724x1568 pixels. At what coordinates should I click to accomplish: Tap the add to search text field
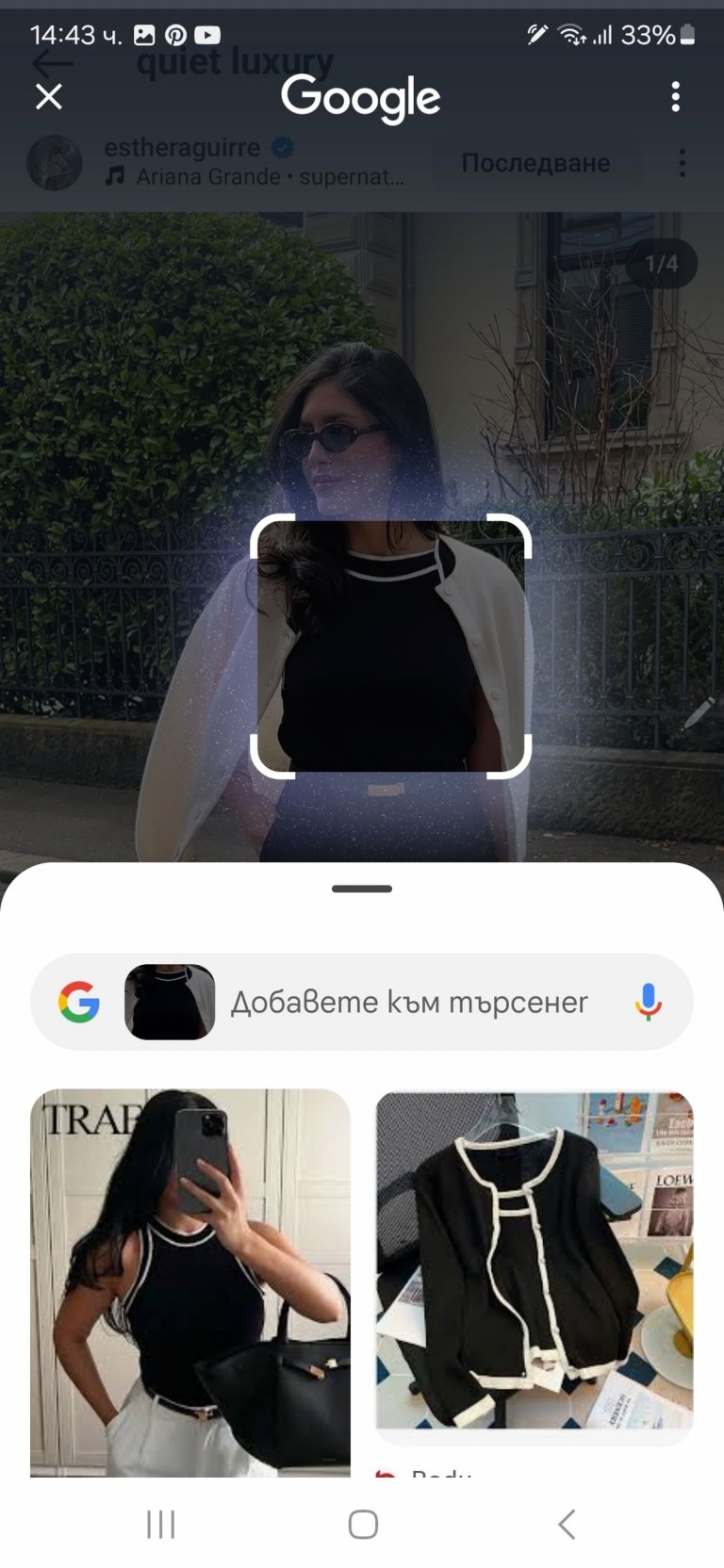pos(409,1002)
